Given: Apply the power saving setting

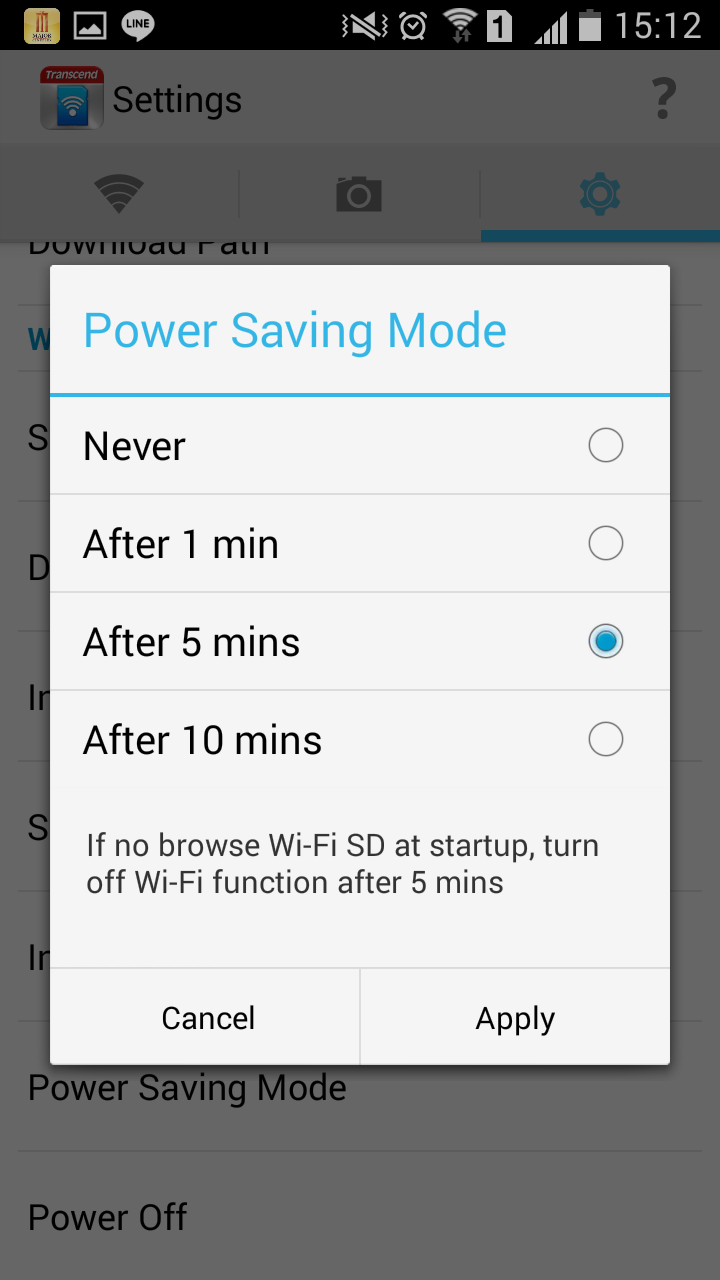Looking at the screenshot, I should 515,1018.
